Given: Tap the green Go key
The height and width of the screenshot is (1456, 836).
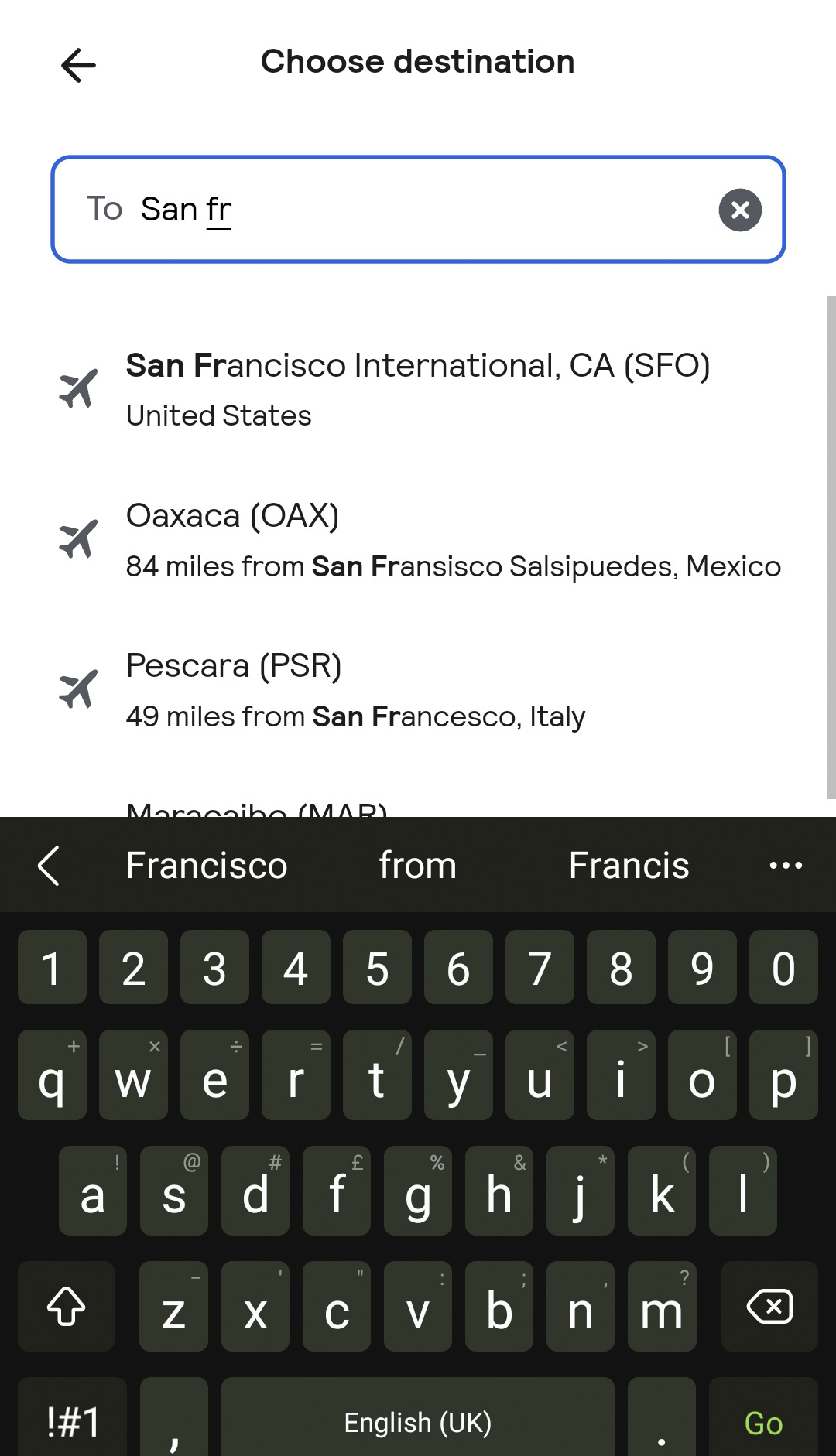Looking at the screenshot, I should pyautogui.click(x=763, y=1422).
